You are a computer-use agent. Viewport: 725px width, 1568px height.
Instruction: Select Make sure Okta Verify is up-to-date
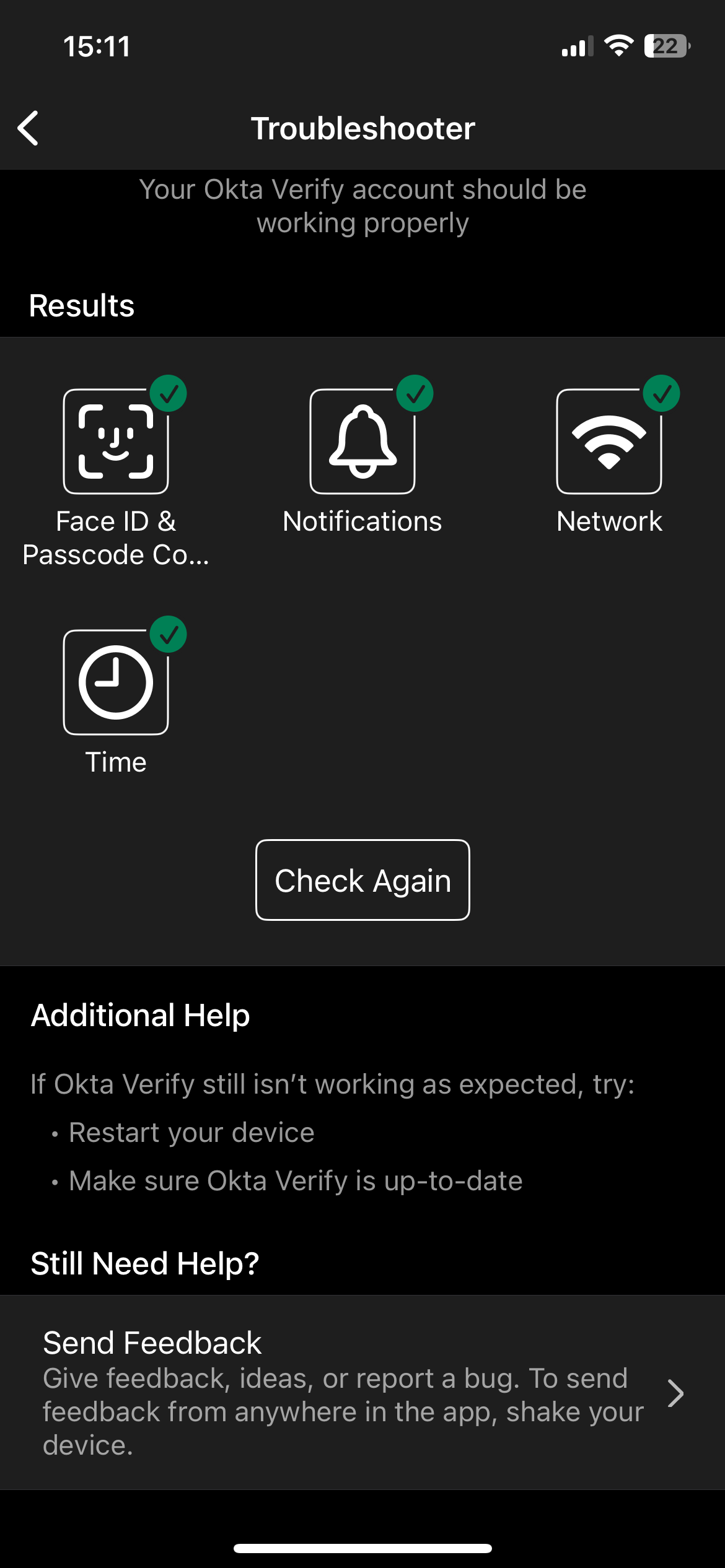(x=296, y=1180)
